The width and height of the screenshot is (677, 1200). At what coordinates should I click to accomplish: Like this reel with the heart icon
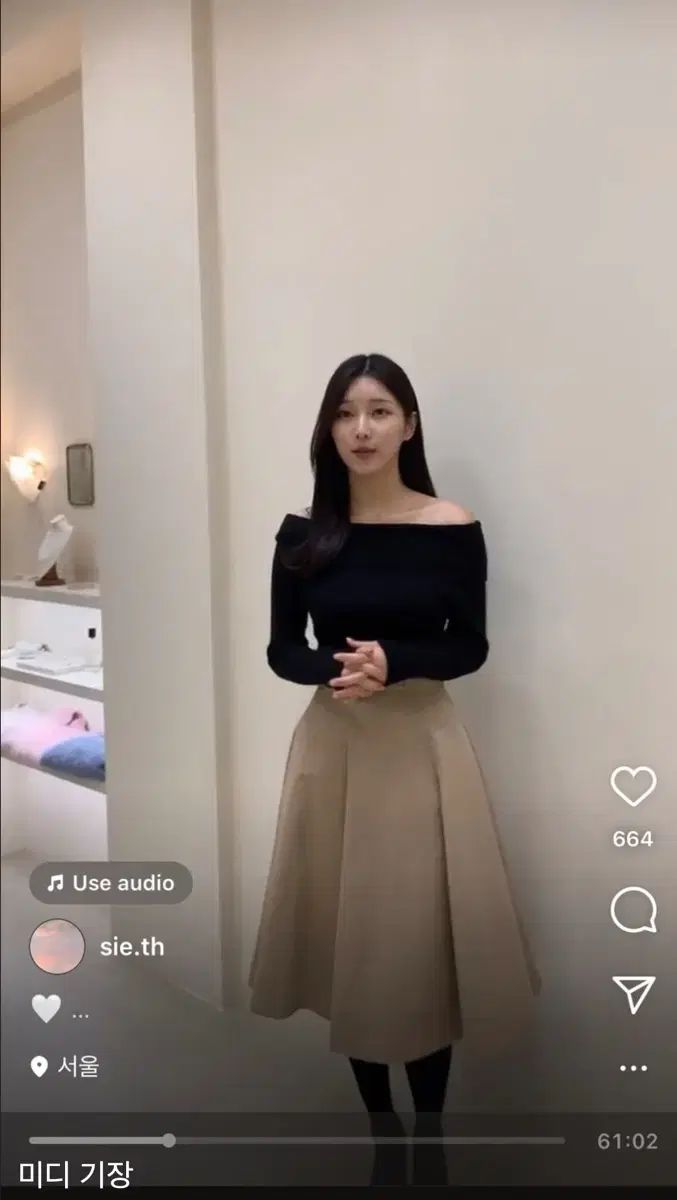pyautogui.click(x=633, y=787)
